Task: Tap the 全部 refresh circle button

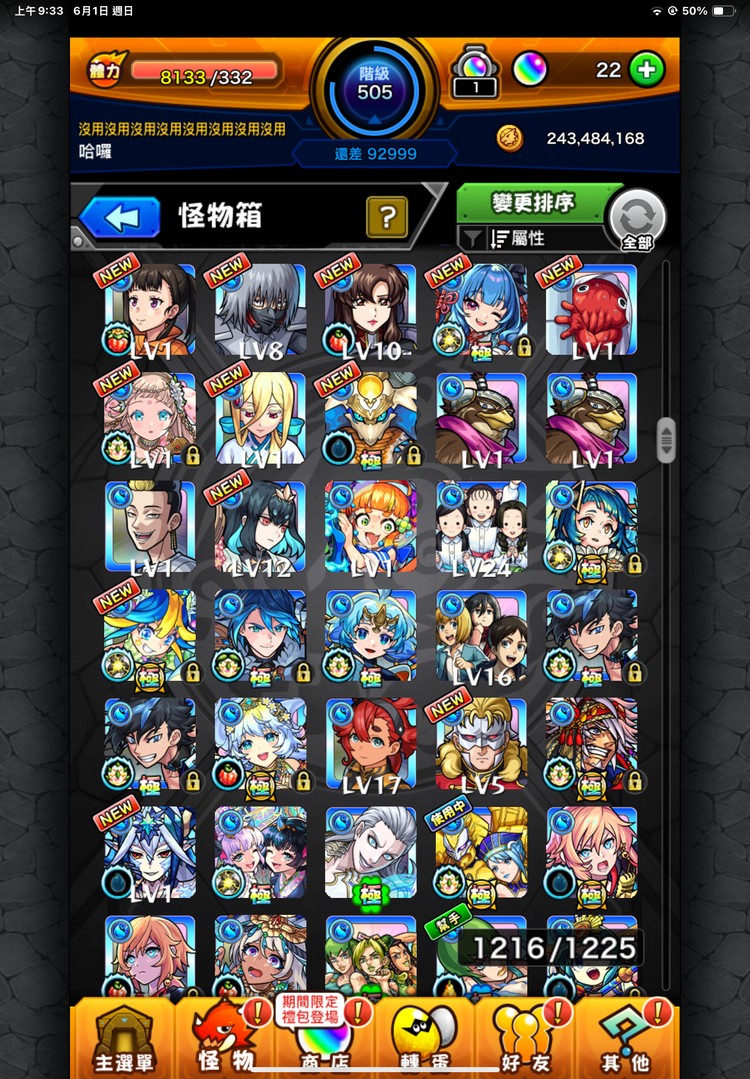Action: pos(637,220)
